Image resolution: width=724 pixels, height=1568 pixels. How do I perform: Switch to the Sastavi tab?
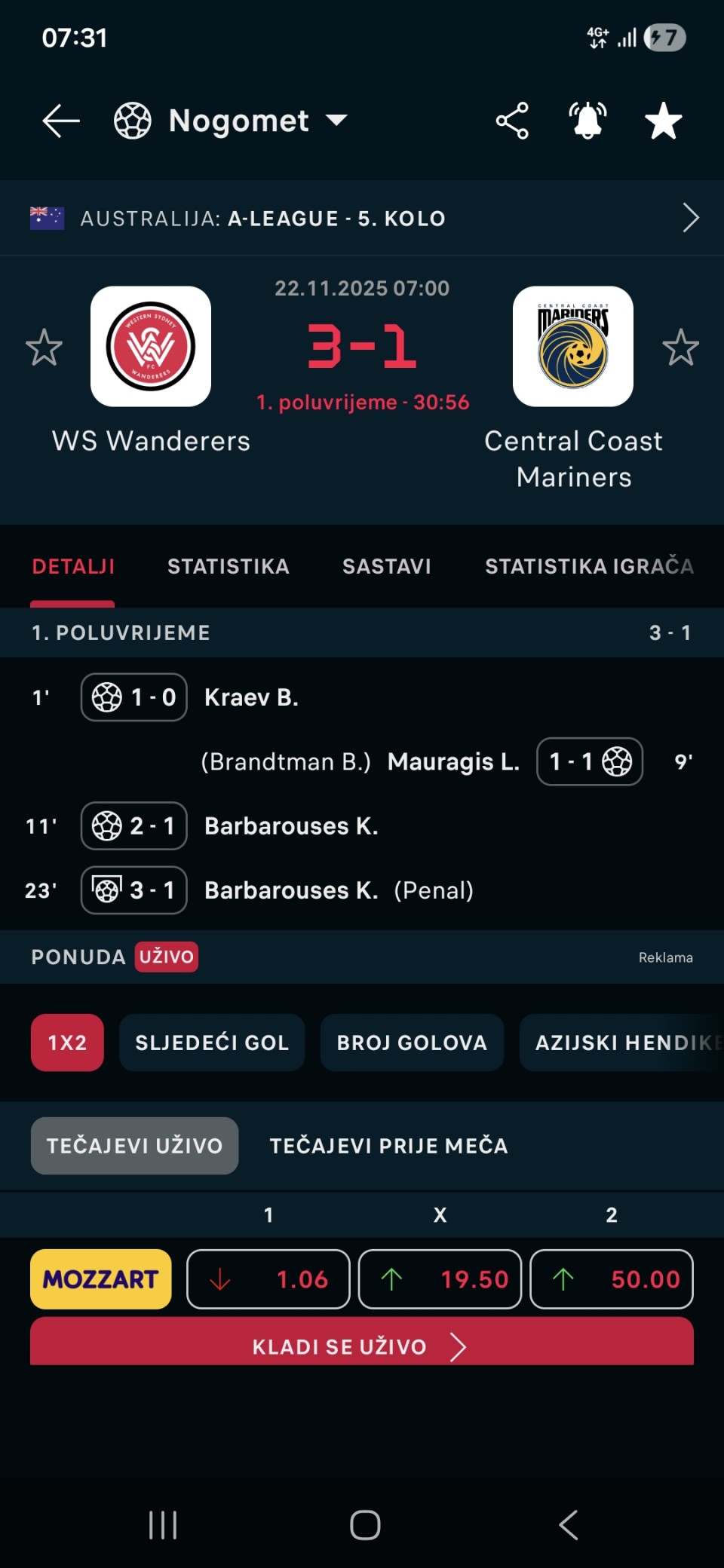pyautogui.click(x=386, y=566)
